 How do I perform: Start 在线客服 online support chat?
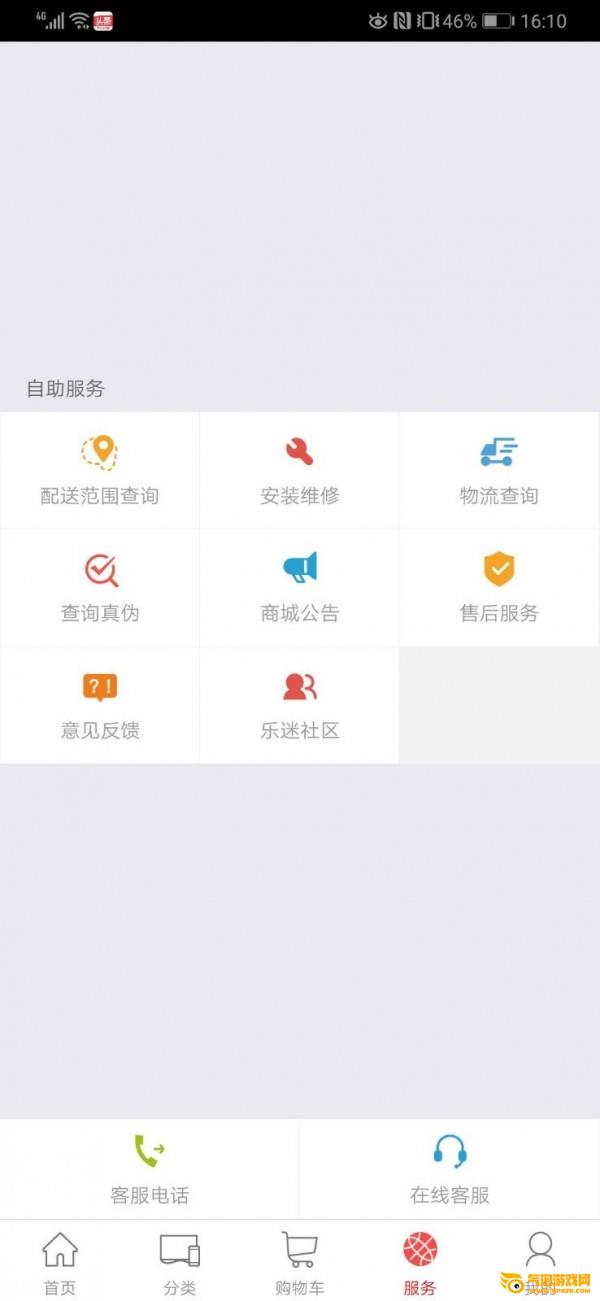click(x=450, y=1169)
